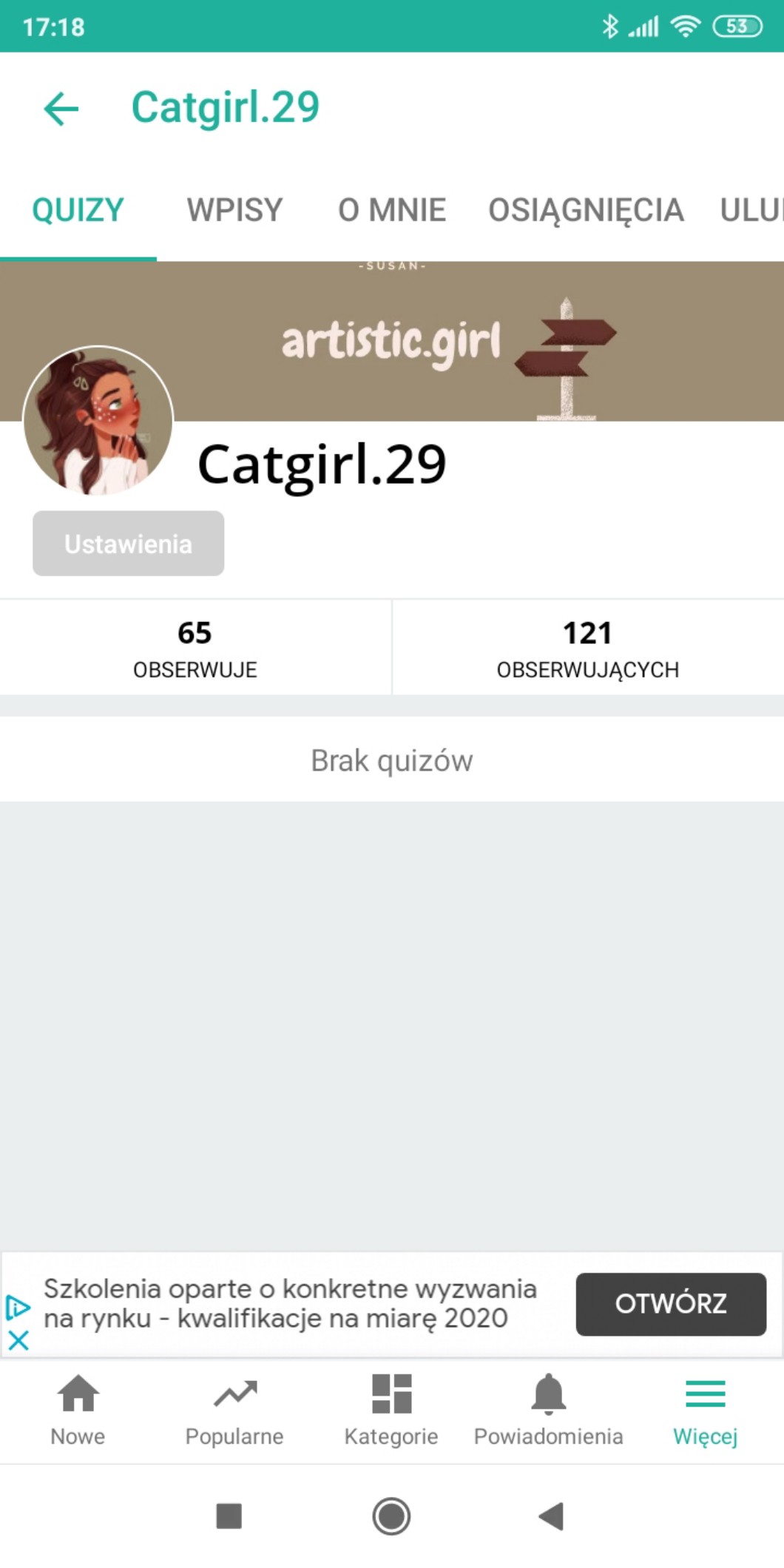Tap the system home button

coord(391,1516)
